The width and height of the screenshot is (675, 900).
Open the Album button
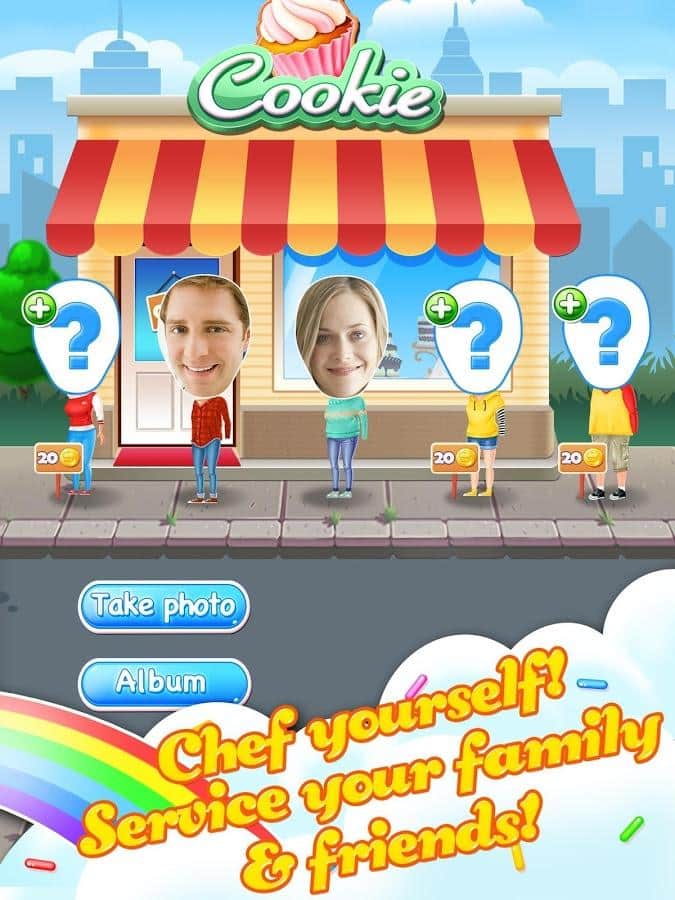[163, 683]
